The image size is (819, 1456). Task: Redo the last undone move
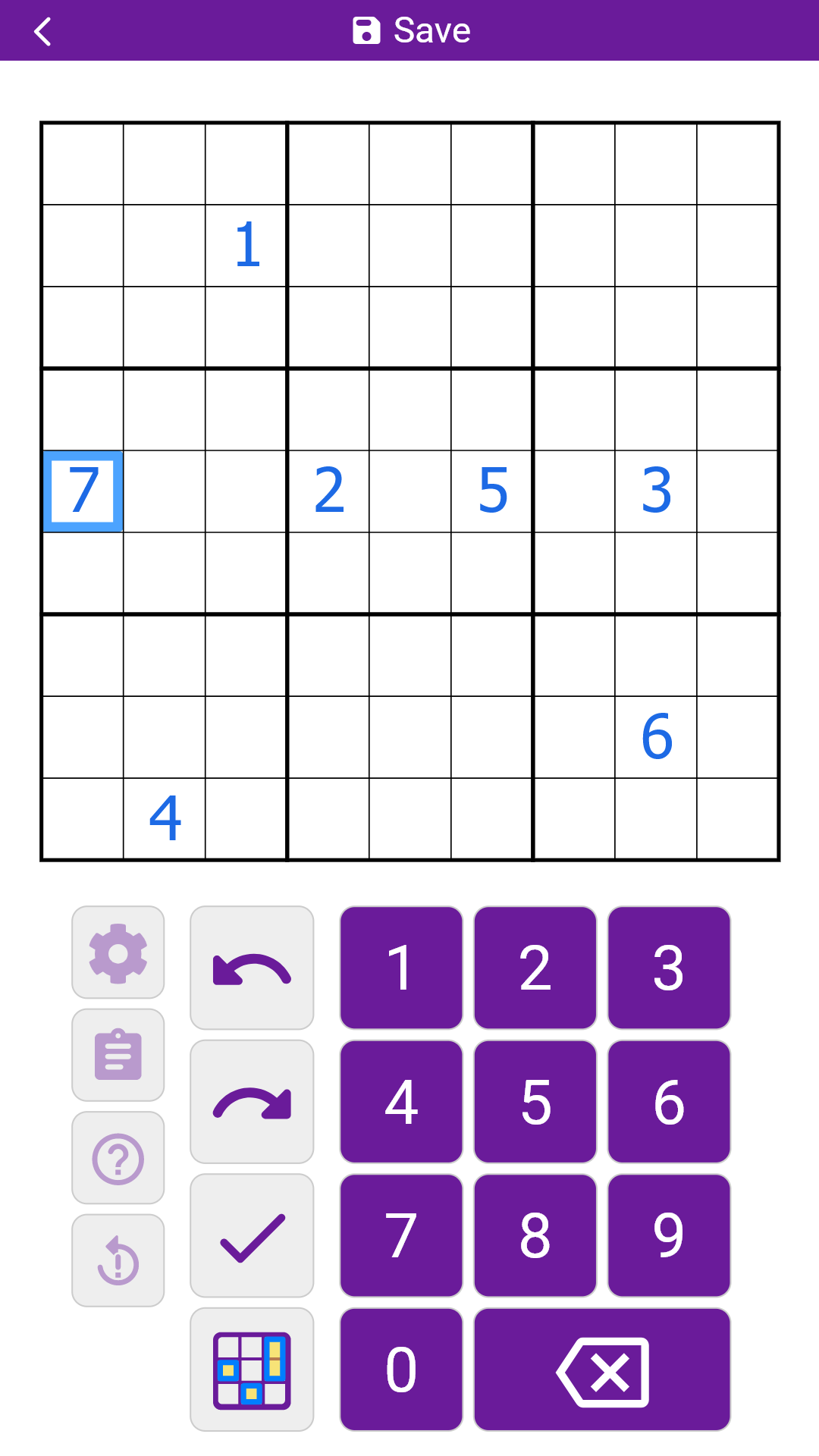(x=252, y=1101)
